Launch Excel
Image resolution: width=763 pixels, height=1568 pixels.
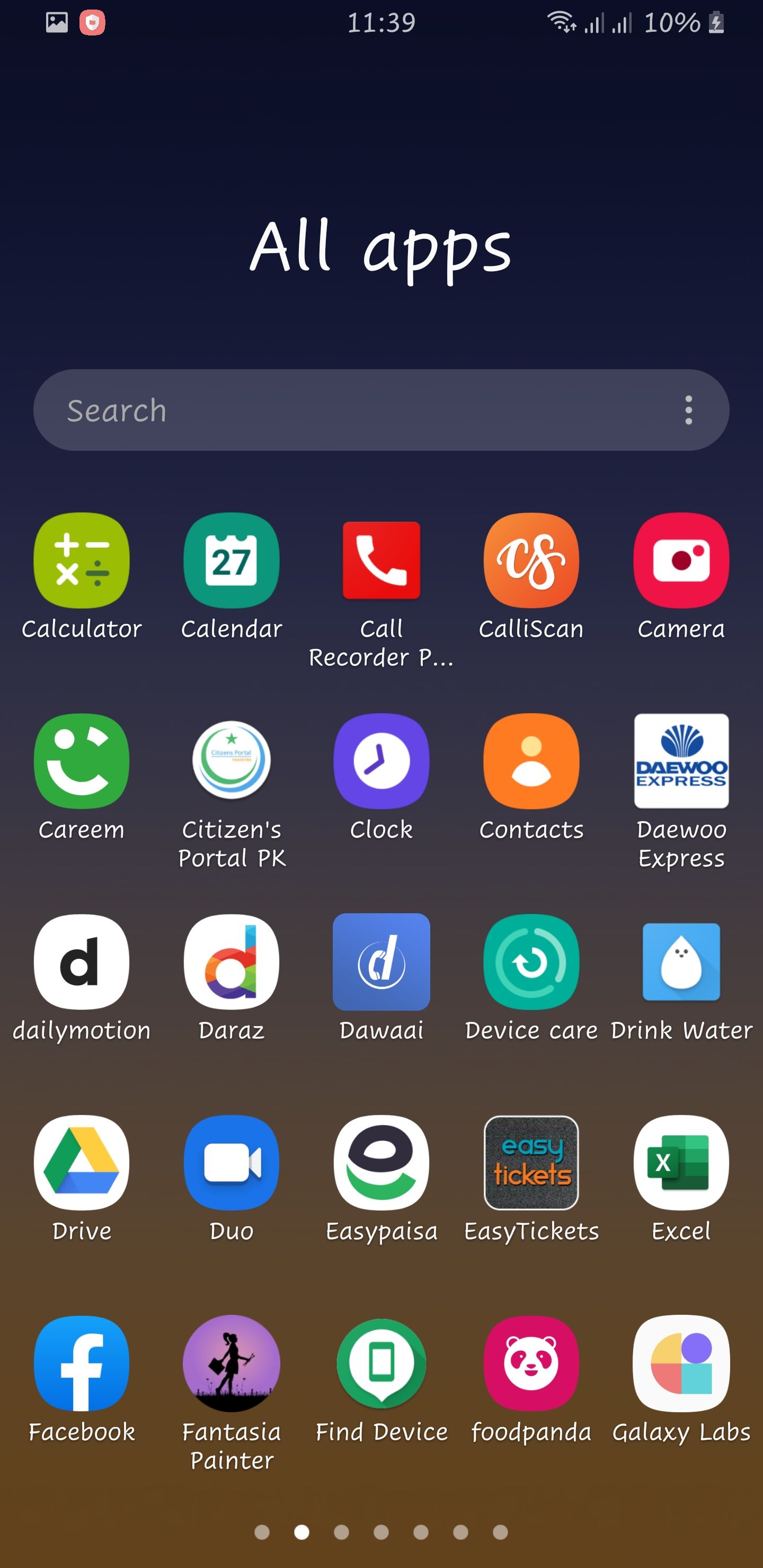pyautogui.click(x=681, y=1163)
